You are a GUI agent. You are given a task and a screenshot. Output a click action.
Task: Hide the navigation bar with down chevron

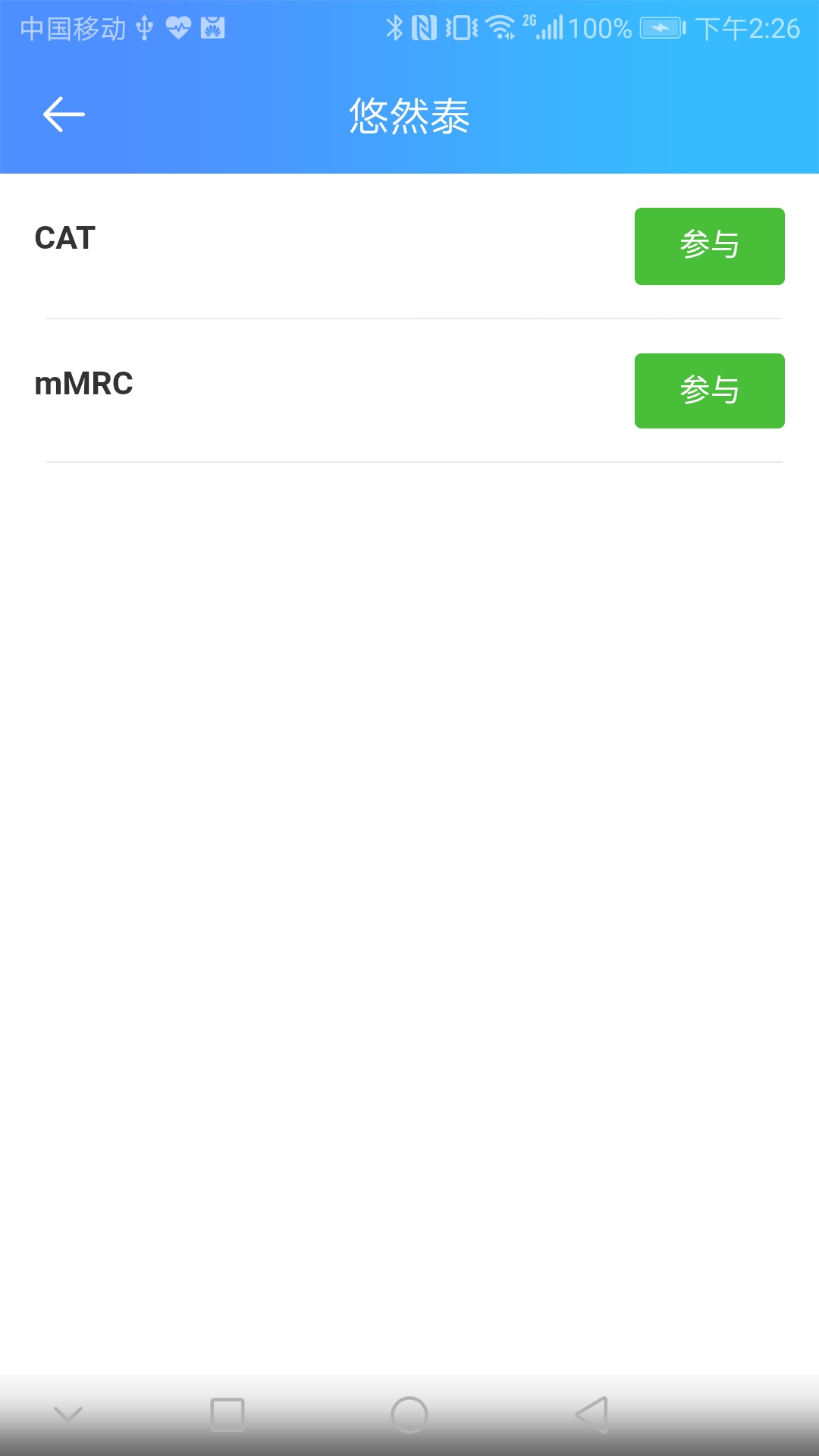[x=68, y=1414]
